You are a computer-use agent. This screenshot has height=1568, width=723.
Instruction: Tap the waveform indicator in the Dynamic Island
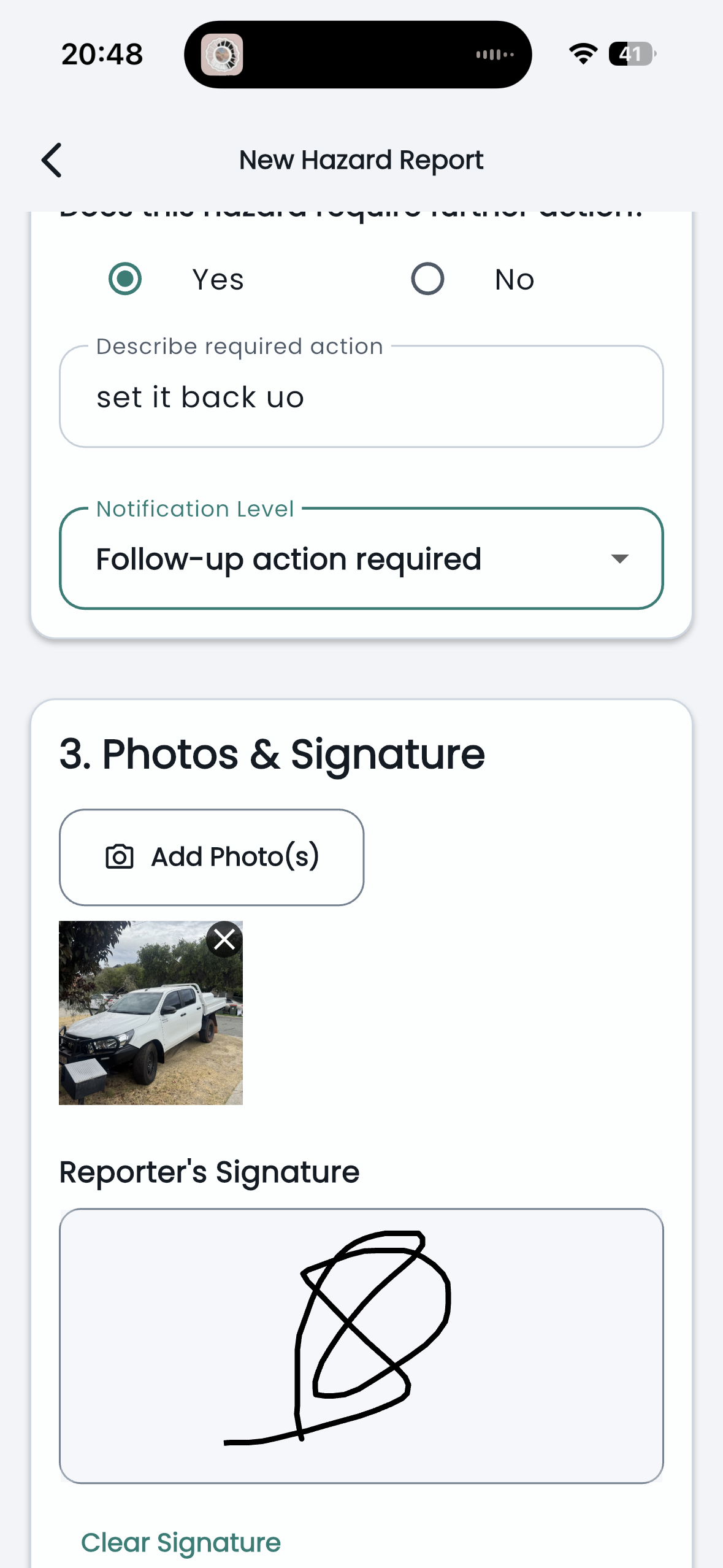coord(494,54)
